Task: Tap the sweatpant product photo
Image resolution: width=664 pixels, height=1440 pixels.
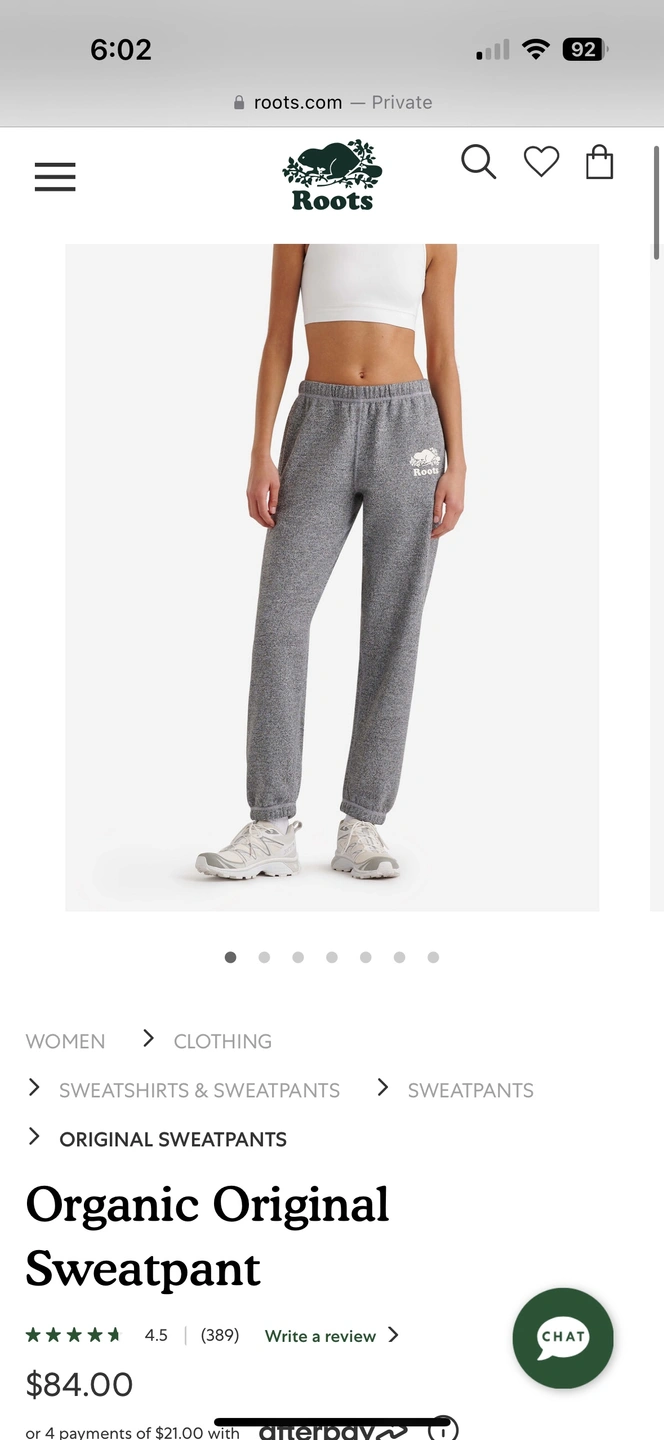Action: click(332, 577)
